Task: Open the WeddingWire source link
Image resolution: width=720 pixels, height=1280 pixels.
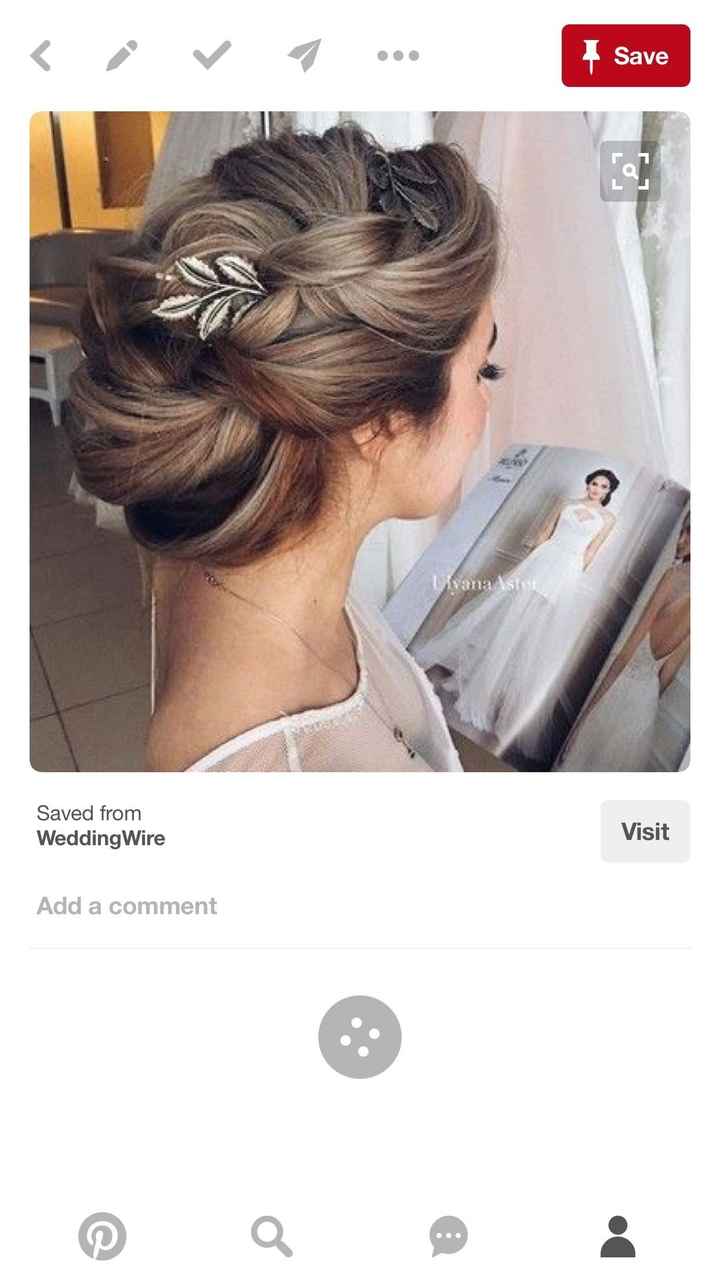Action: (x=101, y=839)
